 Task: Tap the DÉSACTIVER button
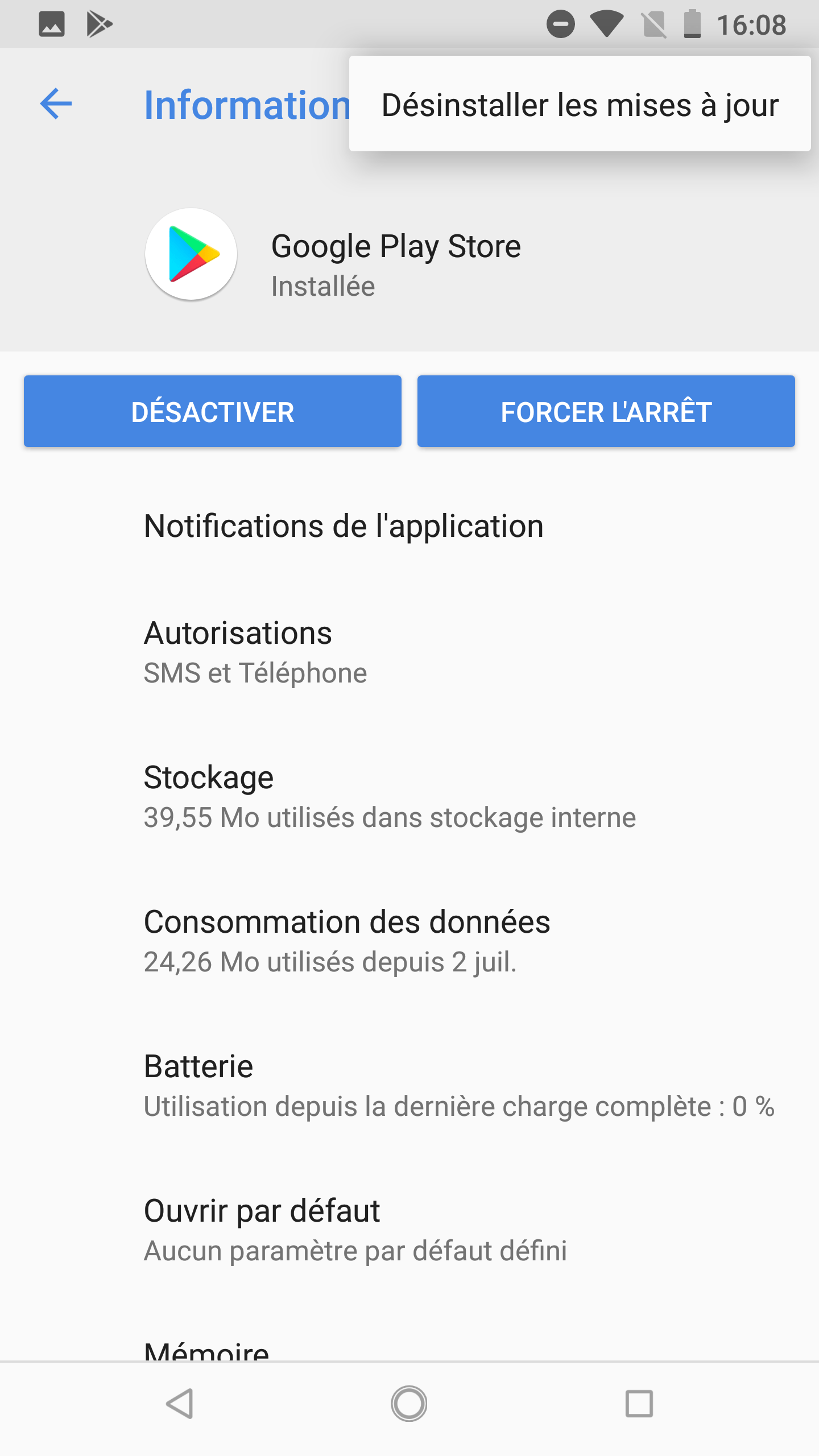click(x=213, y=411)
